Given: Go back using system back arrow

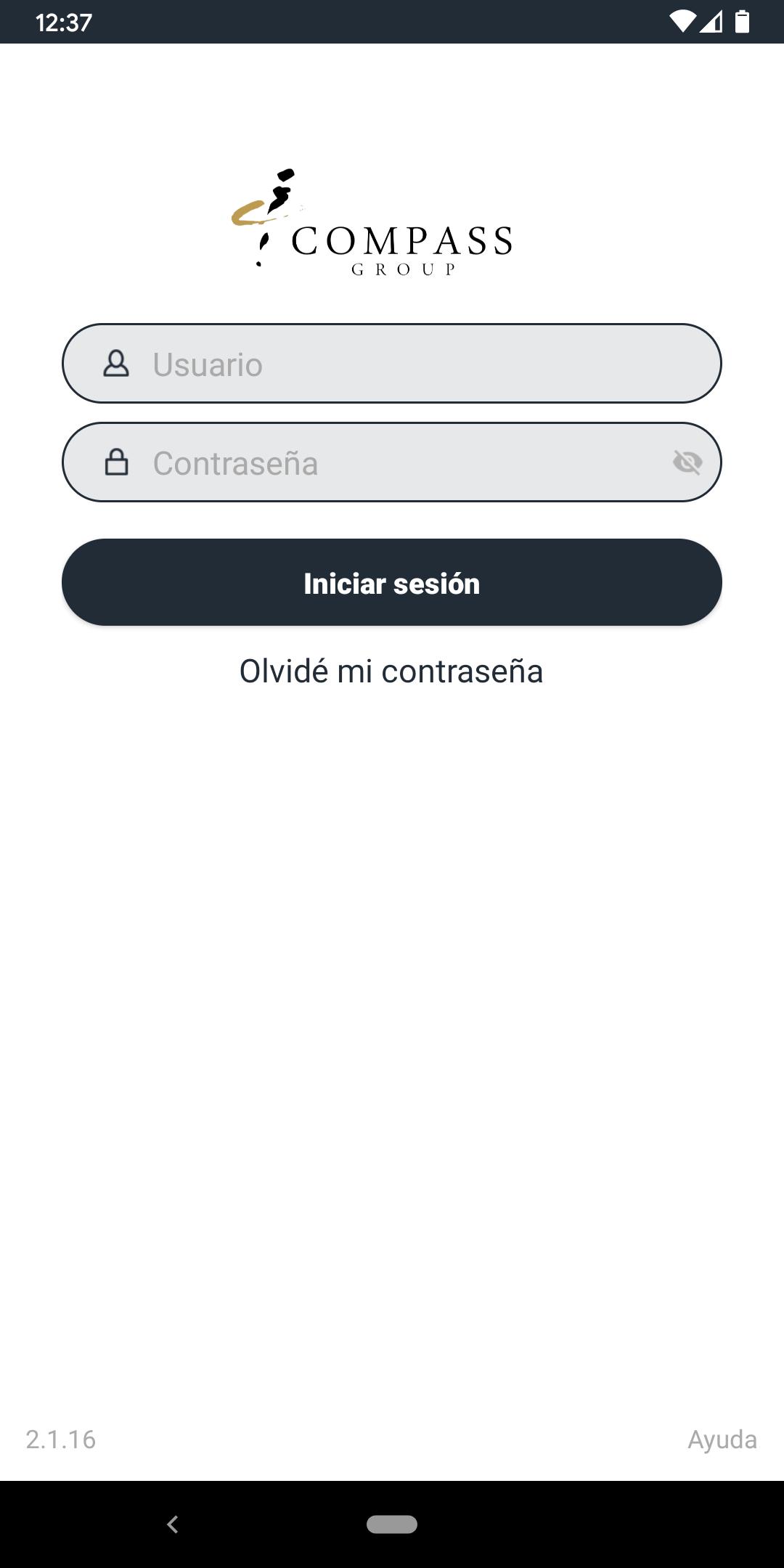Looking at the screenshot, I should coord(173,1524).
